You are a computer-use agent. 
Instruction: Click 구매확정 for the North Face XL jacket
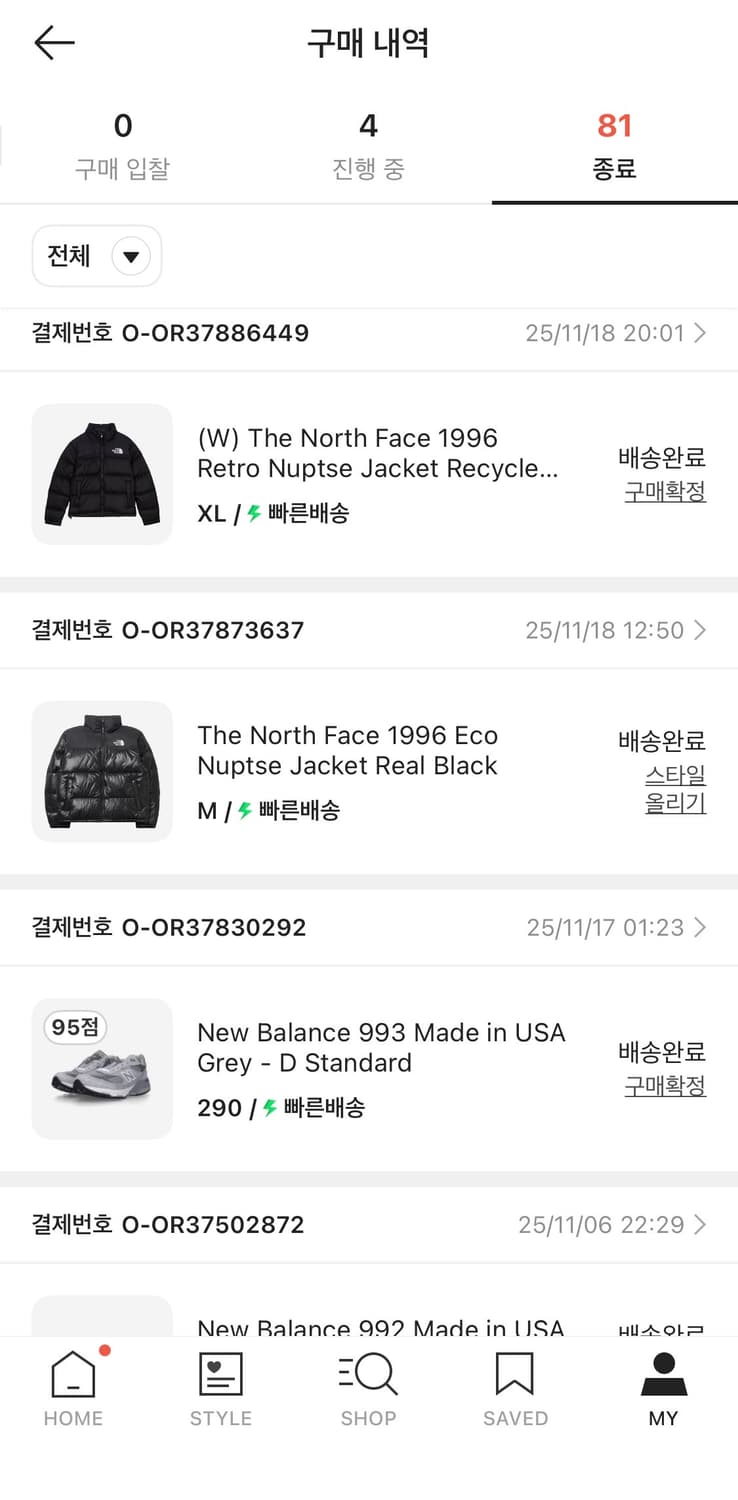[664, 490]
